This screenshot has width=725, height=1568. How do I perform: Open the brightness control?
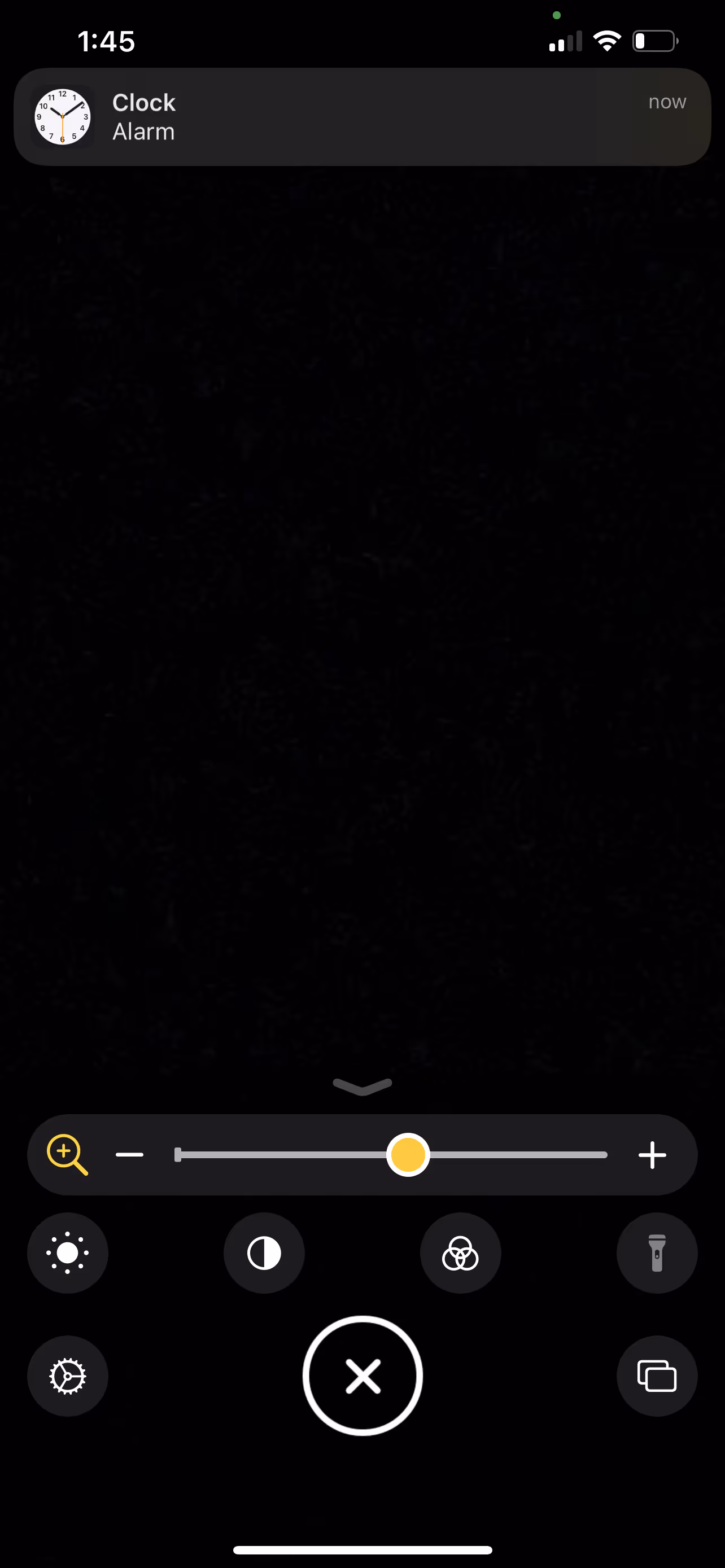point(68,1252)
